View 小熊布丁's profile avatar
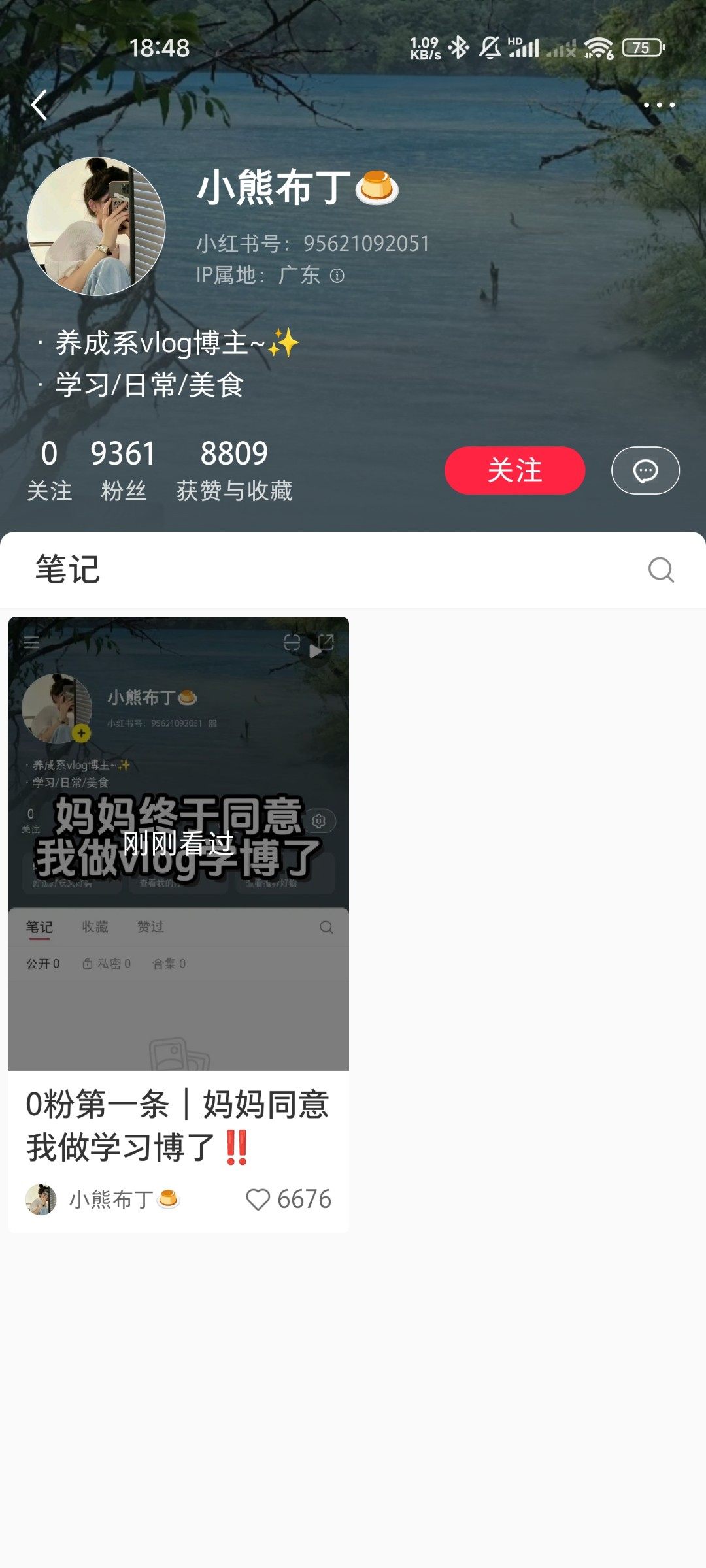 click(x=96, y=226)
